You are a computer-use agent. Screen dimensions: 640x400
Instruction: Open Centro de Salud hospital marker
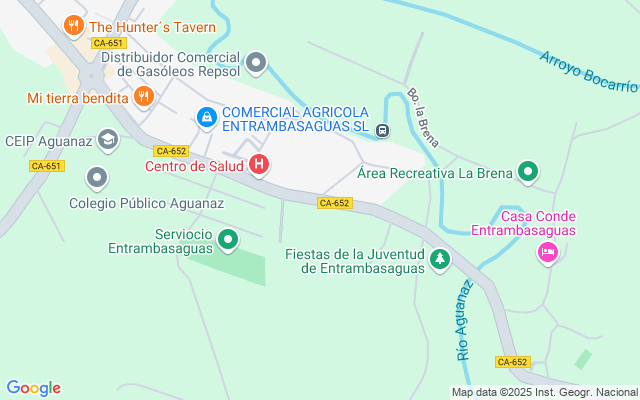coord(259,165)
